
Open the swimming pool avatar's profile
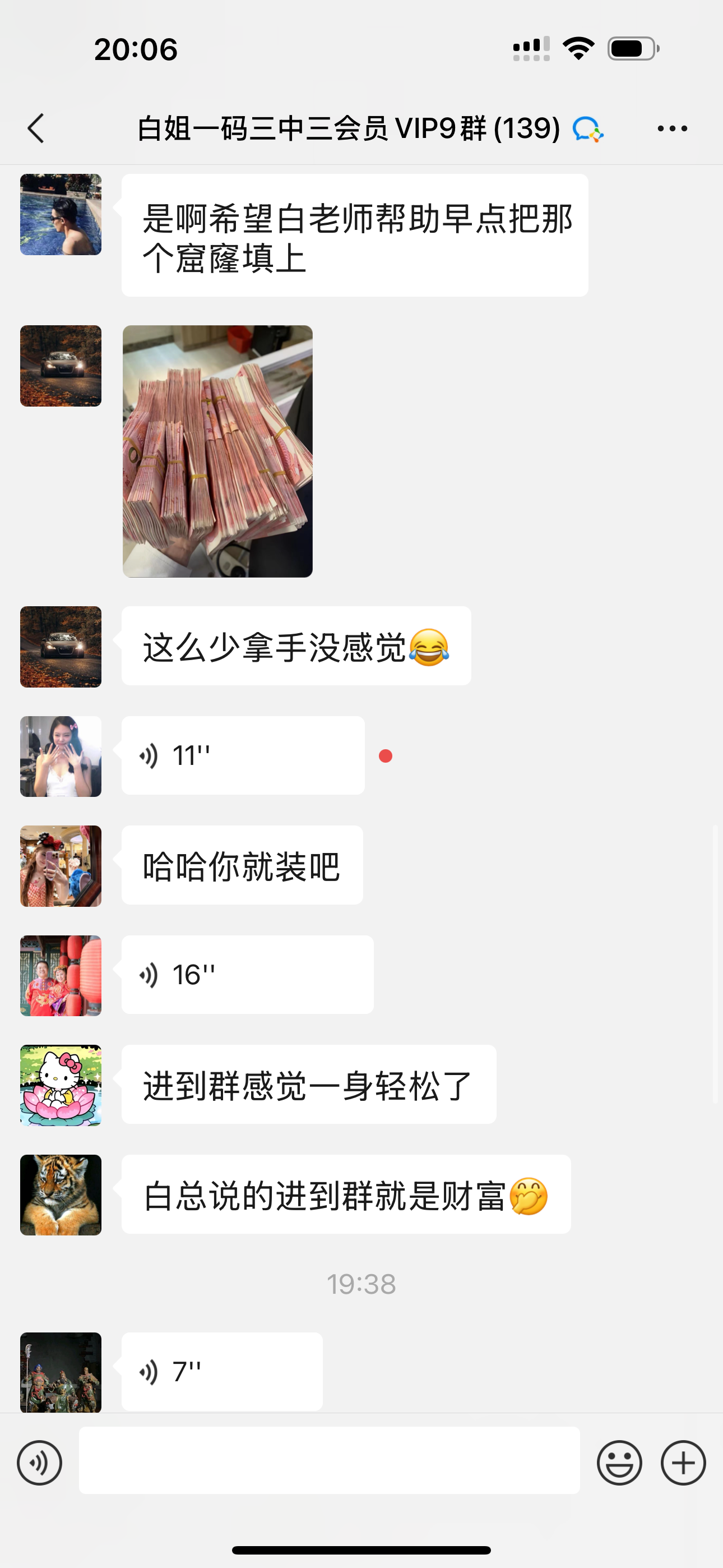tap(61, 214)
